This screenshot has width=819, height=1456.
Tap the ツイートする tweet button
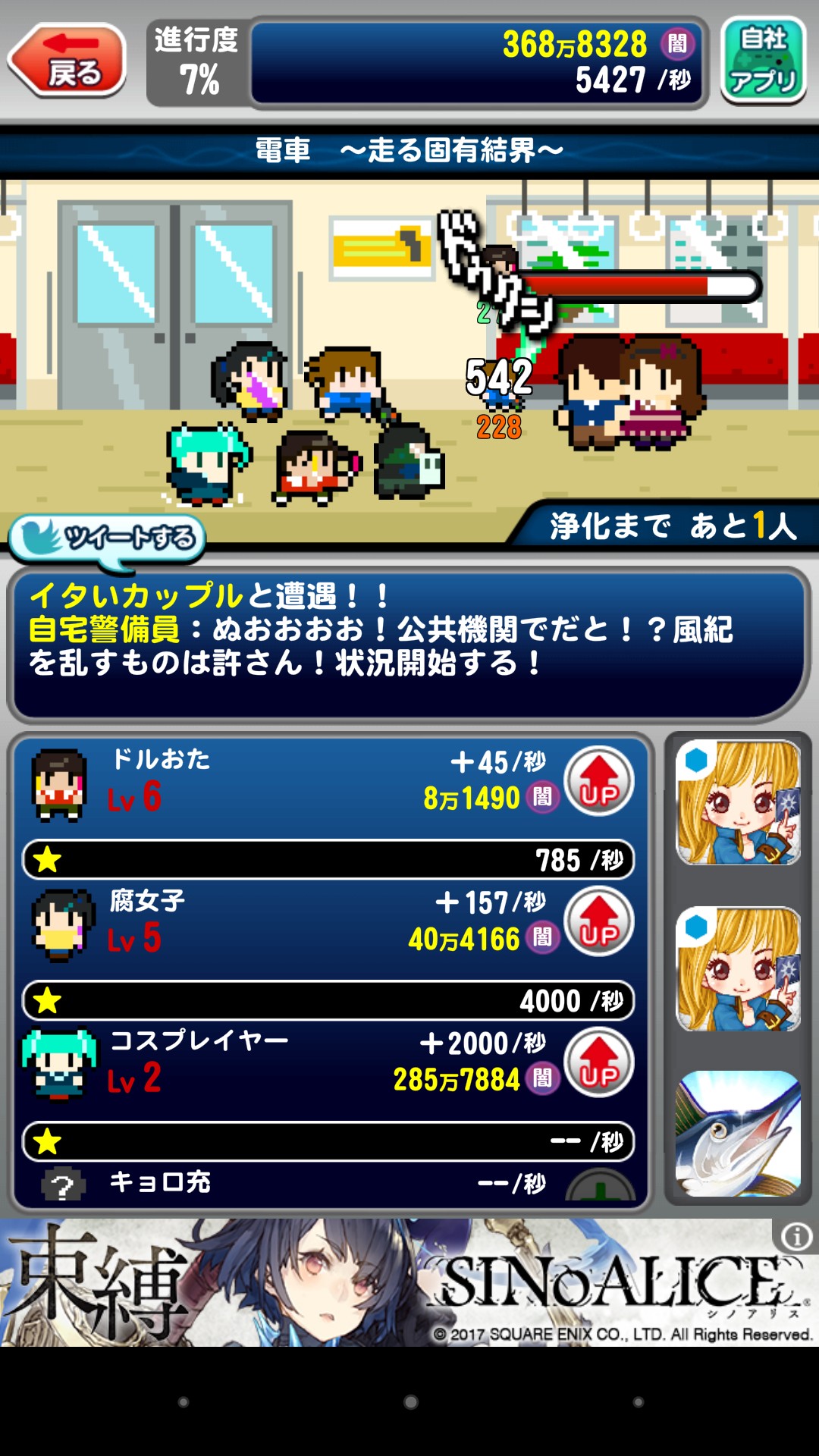[x=108, y=540]
